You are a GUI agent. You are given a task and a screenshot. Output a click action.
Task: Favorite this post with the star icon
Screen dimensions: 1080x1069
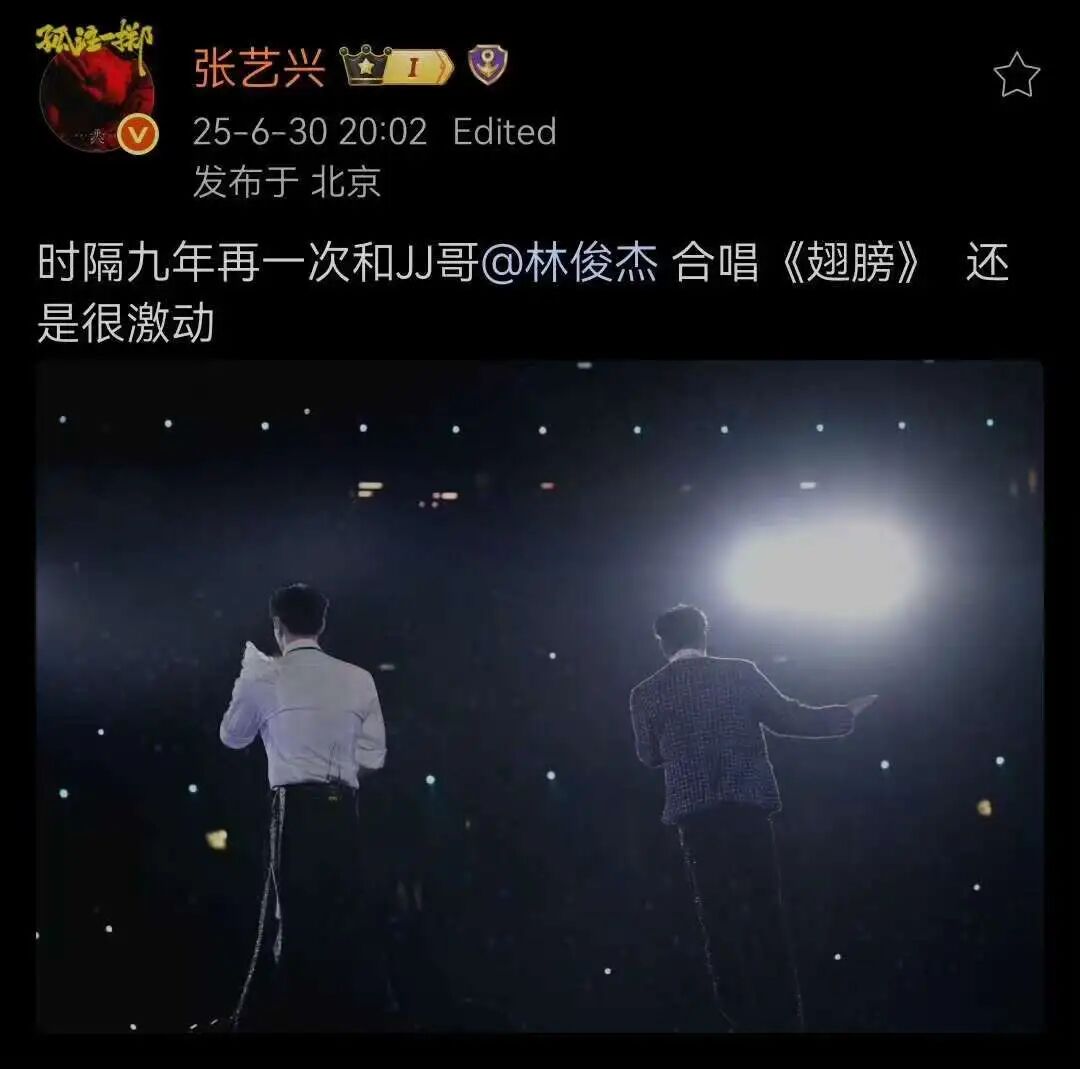point(1016,75)
